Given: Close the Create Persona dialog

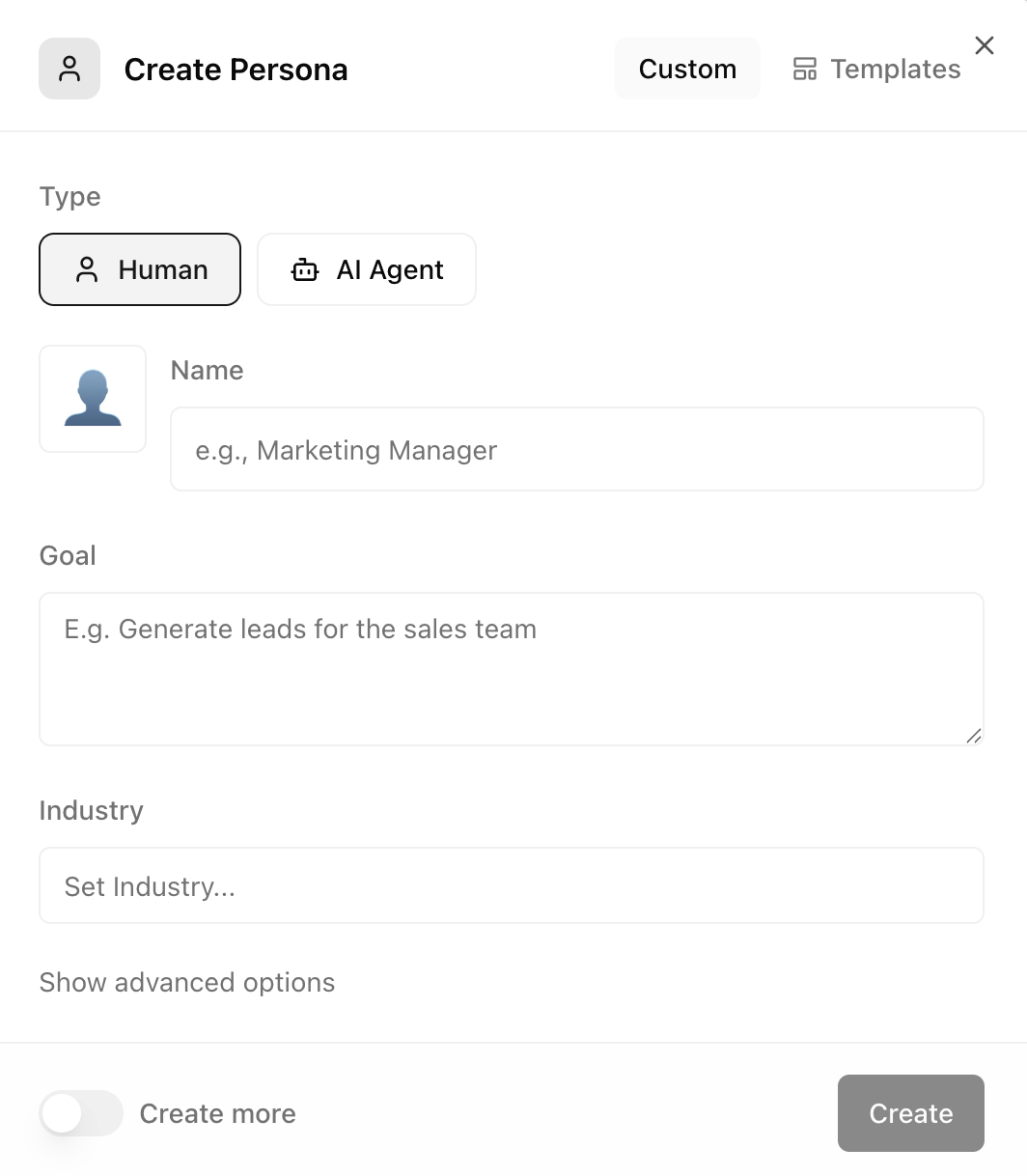Looking at the screenshot, I should (984, 45).
